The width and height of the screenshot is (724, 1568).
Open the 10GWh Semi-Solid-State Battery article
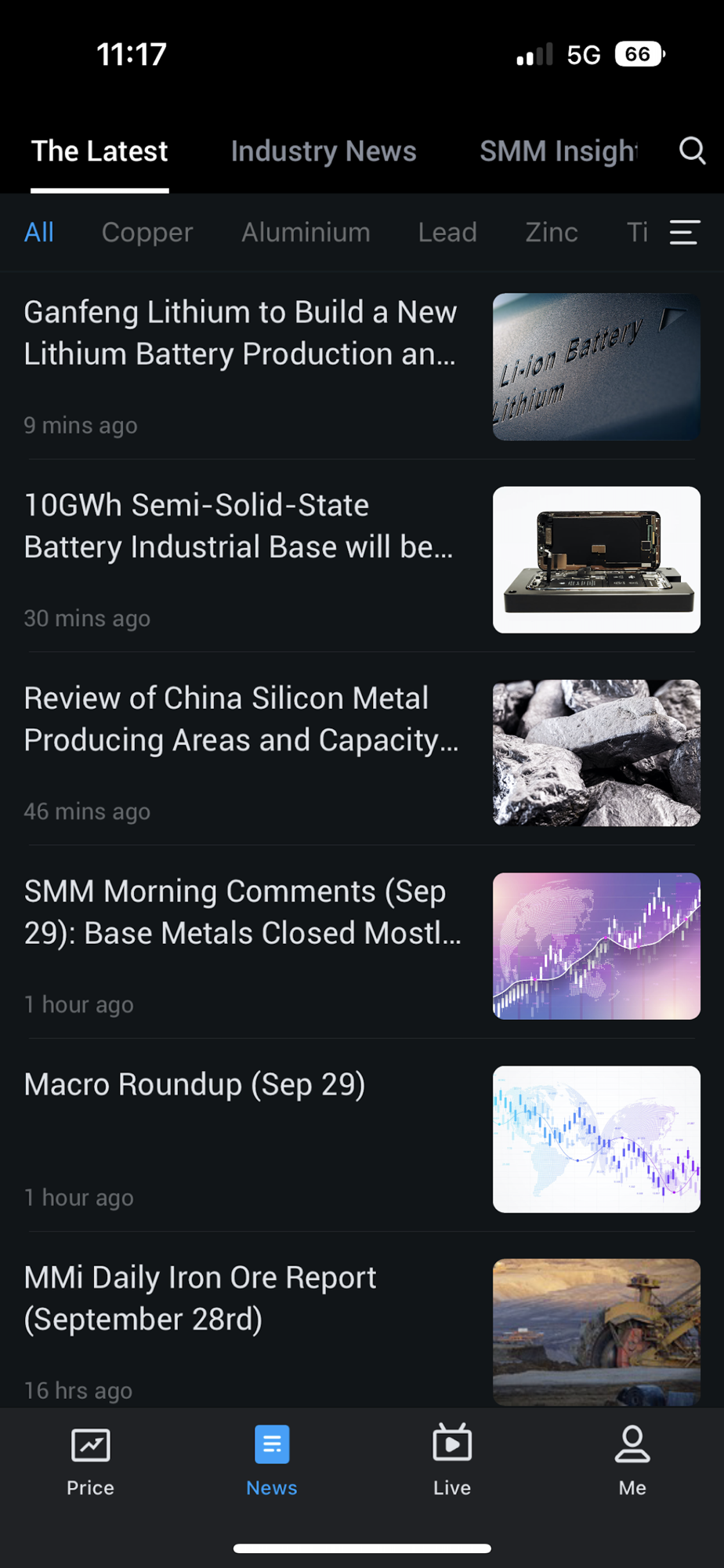click(239, 526)
